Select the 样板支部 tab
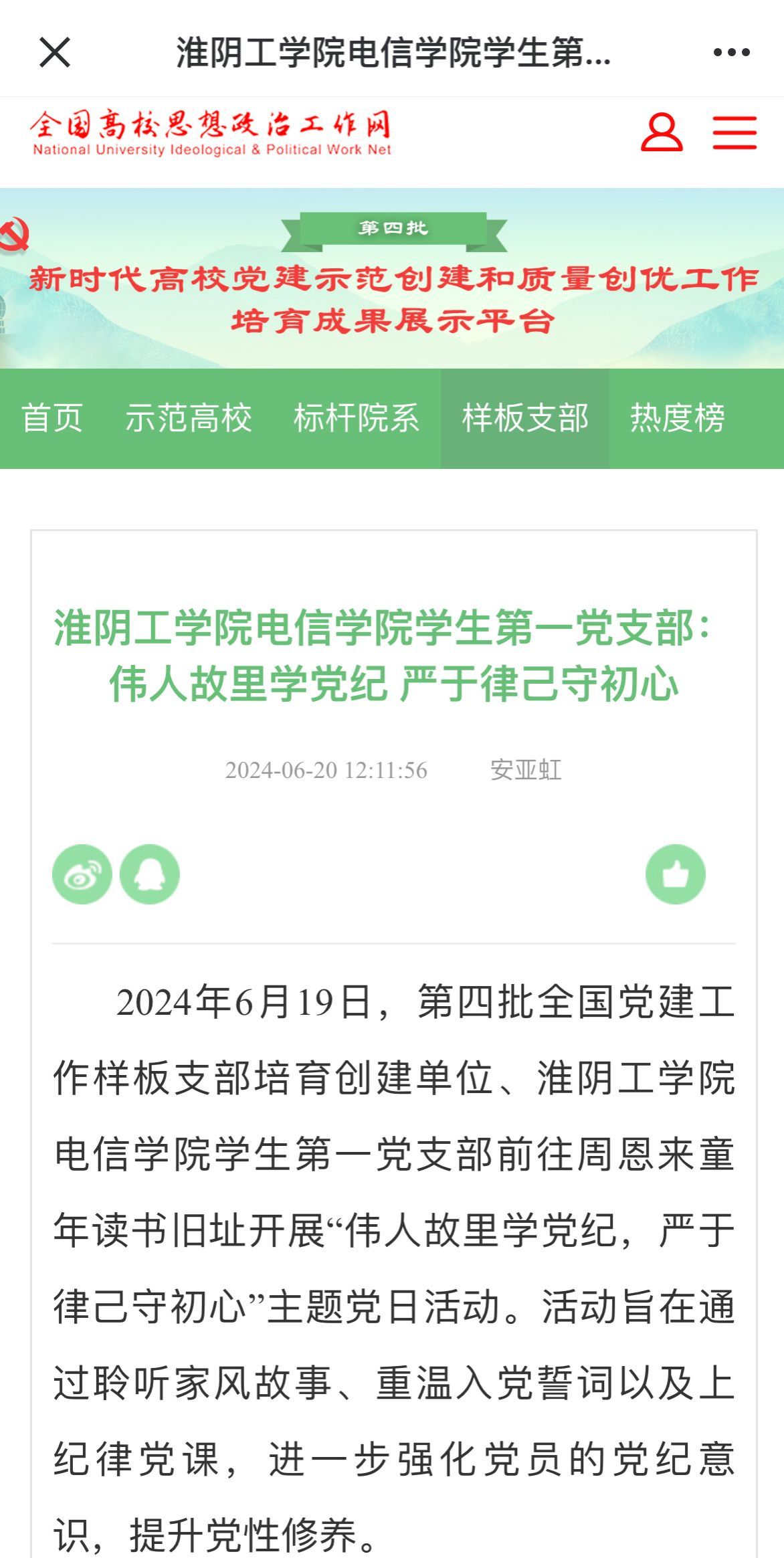 [x=525, y=419]
